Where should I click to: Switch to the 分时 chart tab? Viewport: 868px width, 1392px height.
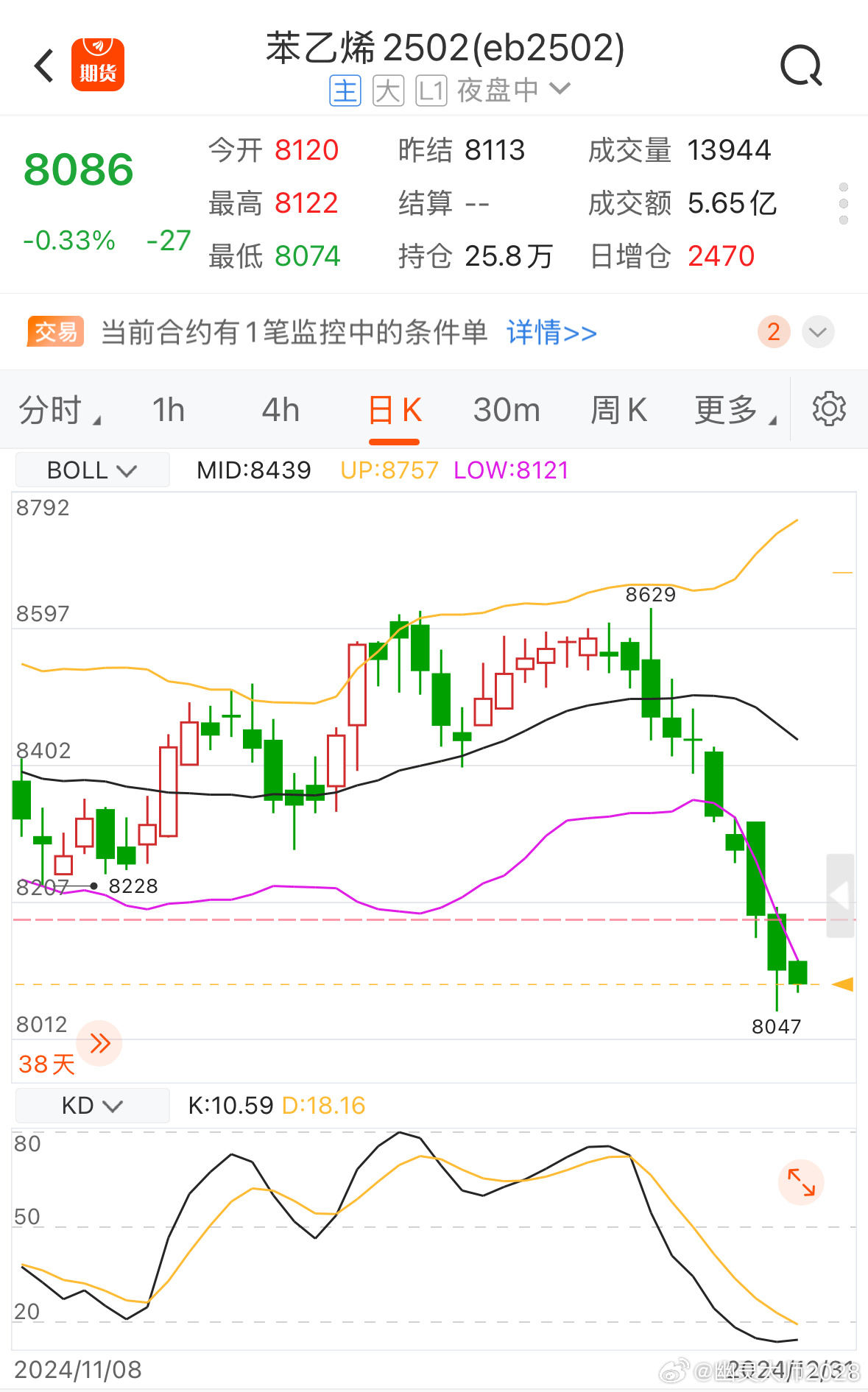click(x=59, y=410)
